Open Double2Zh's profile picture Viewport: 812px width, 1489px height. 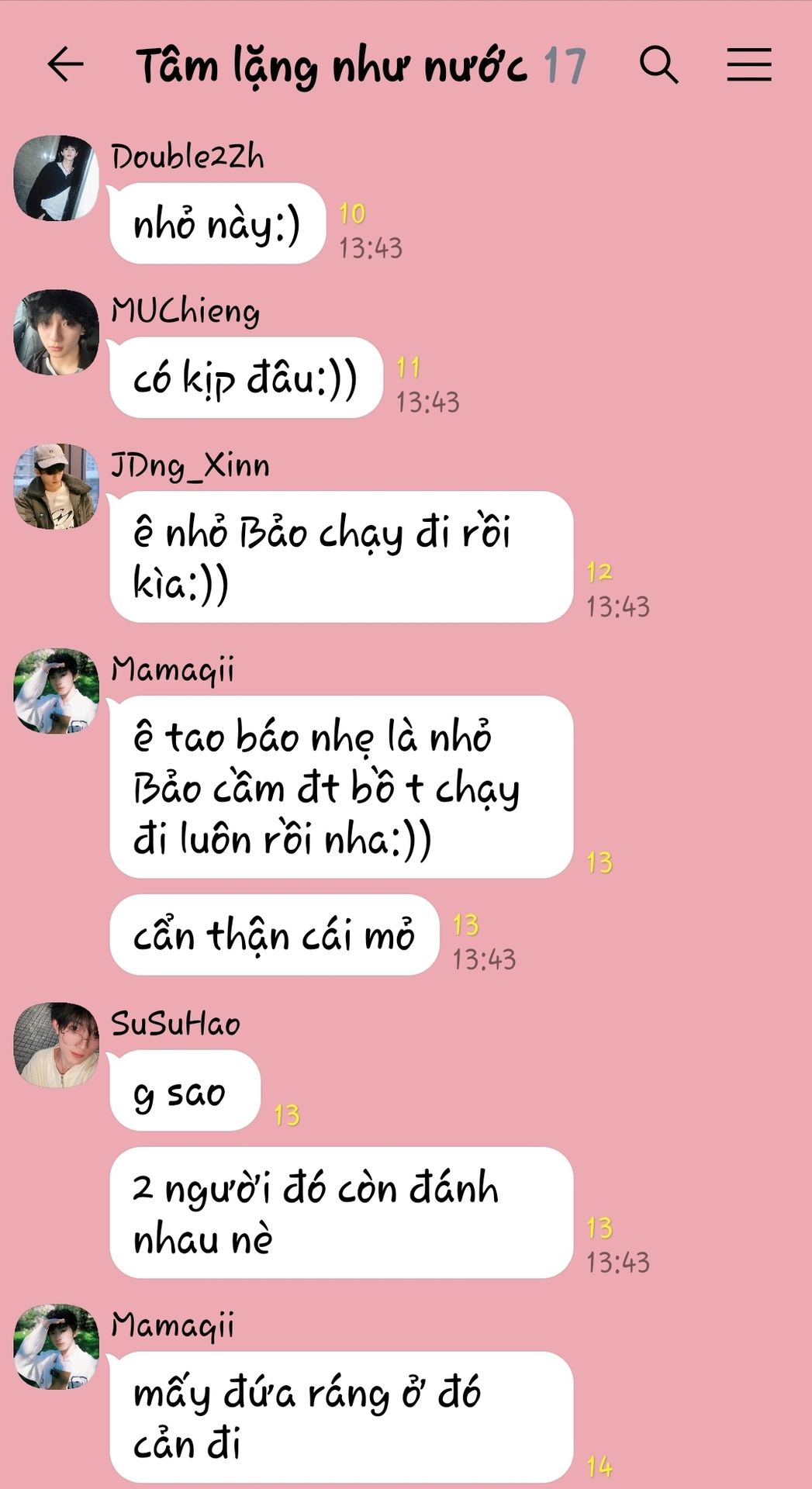coord(57,178)
